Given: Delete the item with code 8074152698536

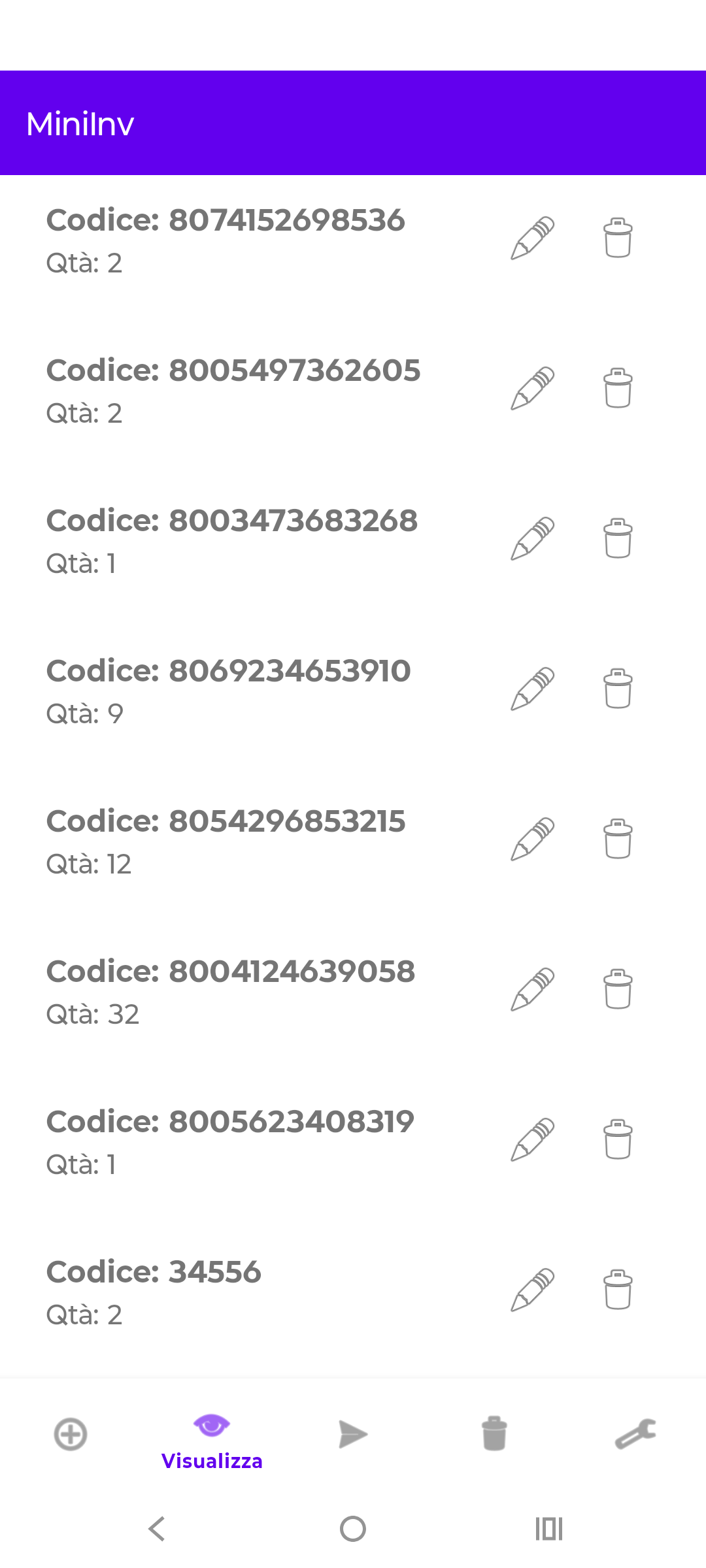Looking at the screenshot, I should point(618,238).
